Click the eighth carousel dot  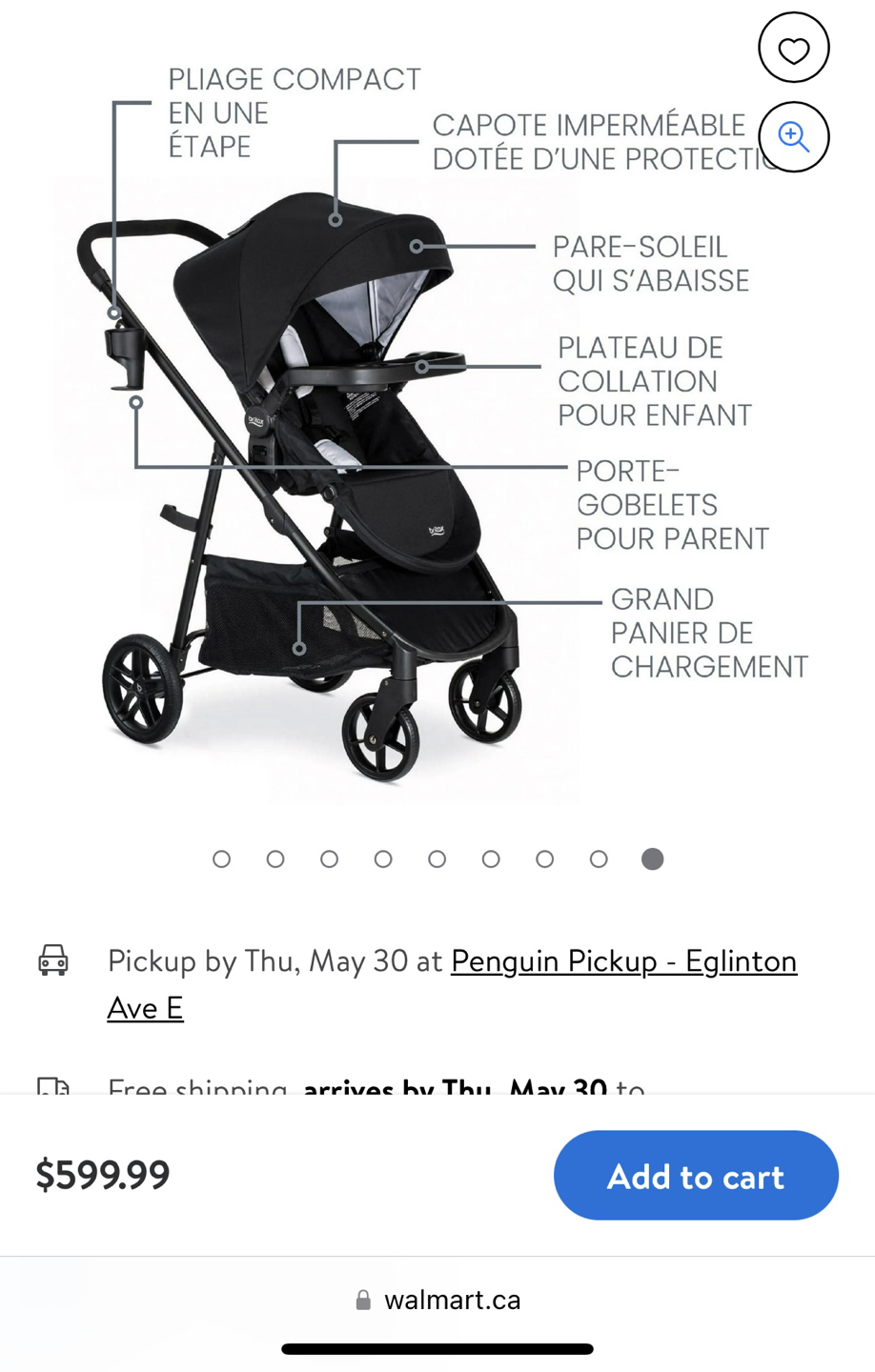tap(599, 858)
